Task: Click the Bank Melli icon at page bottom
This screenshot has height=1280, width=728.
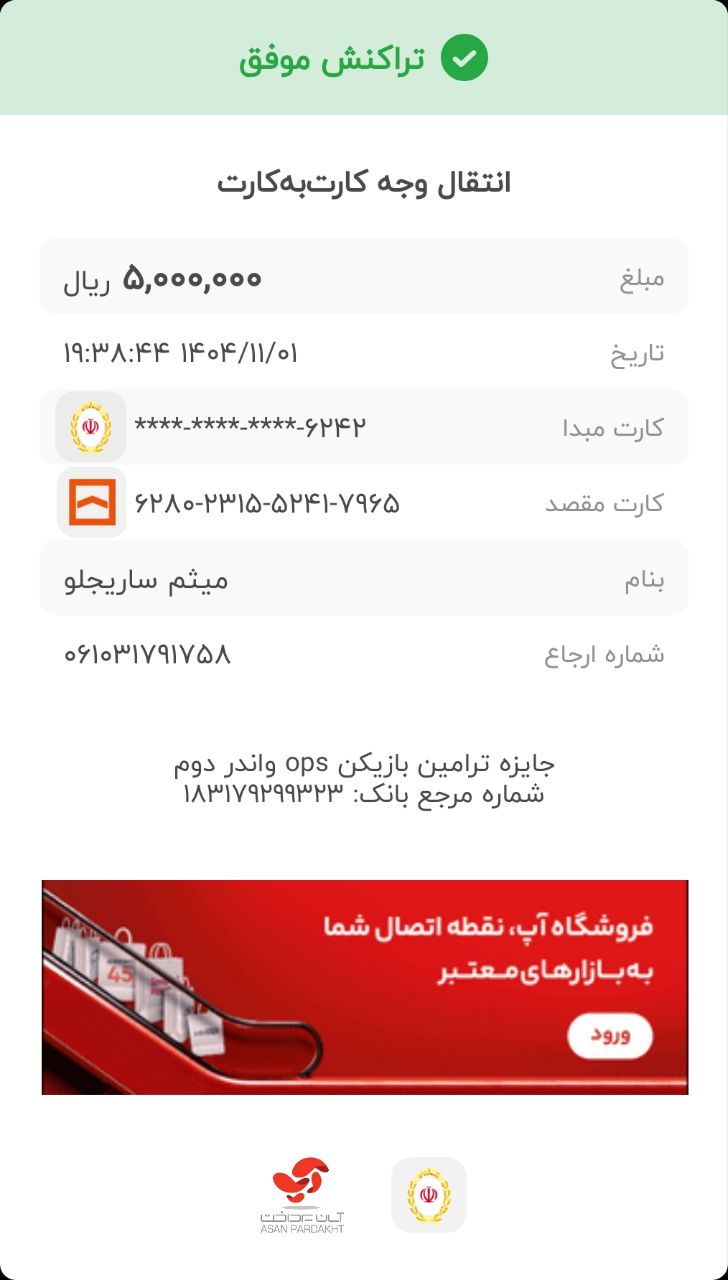Action: tap(428, 1193)
